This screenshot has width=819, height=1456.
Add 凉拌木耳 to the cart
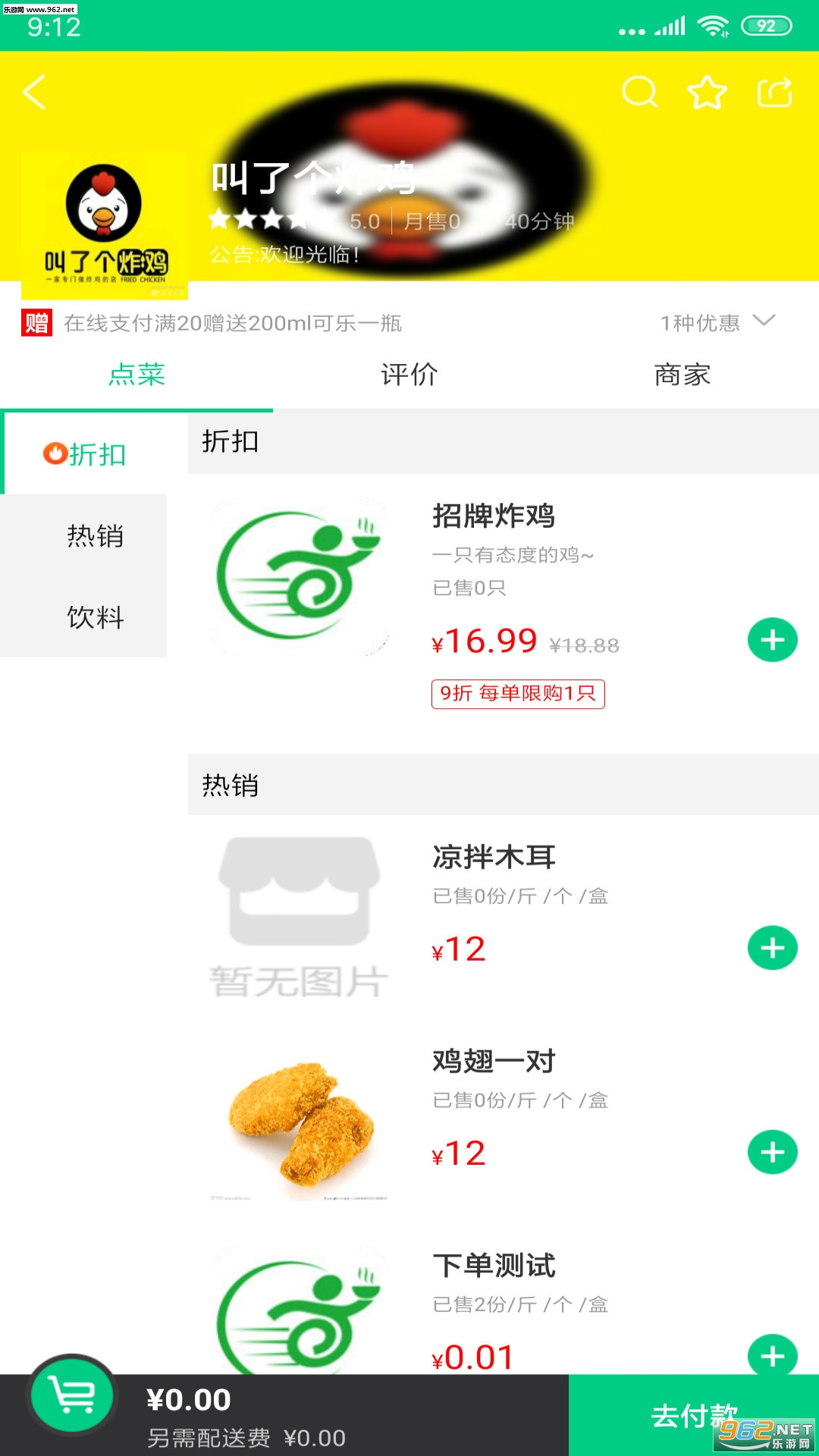(772, 948)
